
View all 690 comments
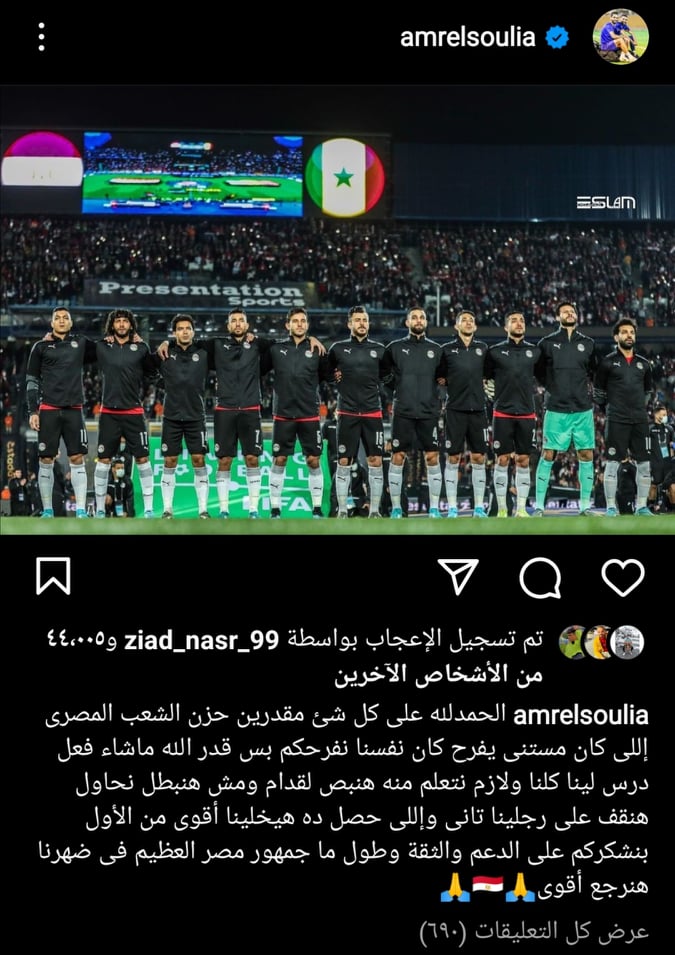534,930
